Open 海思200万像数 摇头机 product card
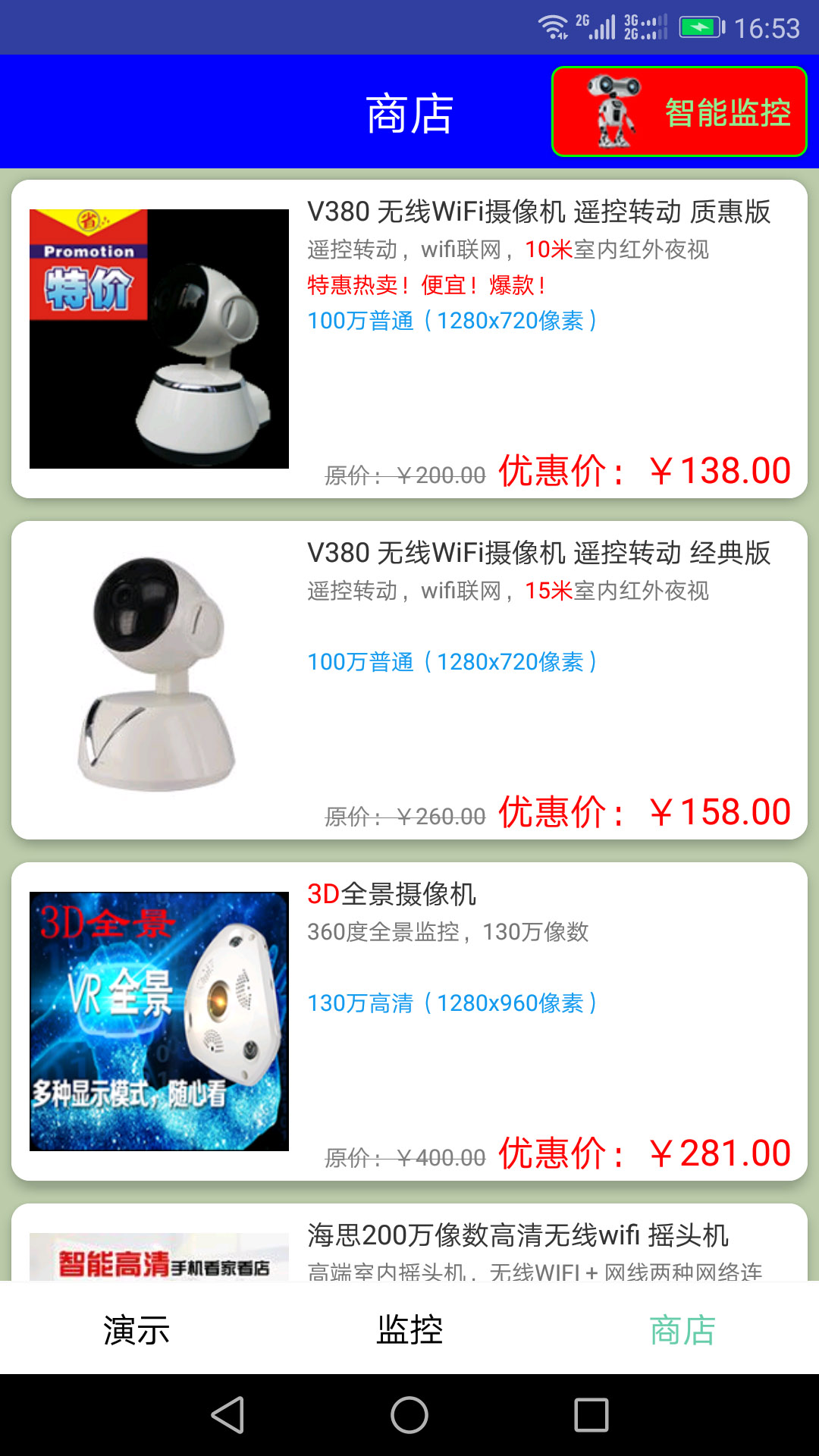 coord(409,1244)
